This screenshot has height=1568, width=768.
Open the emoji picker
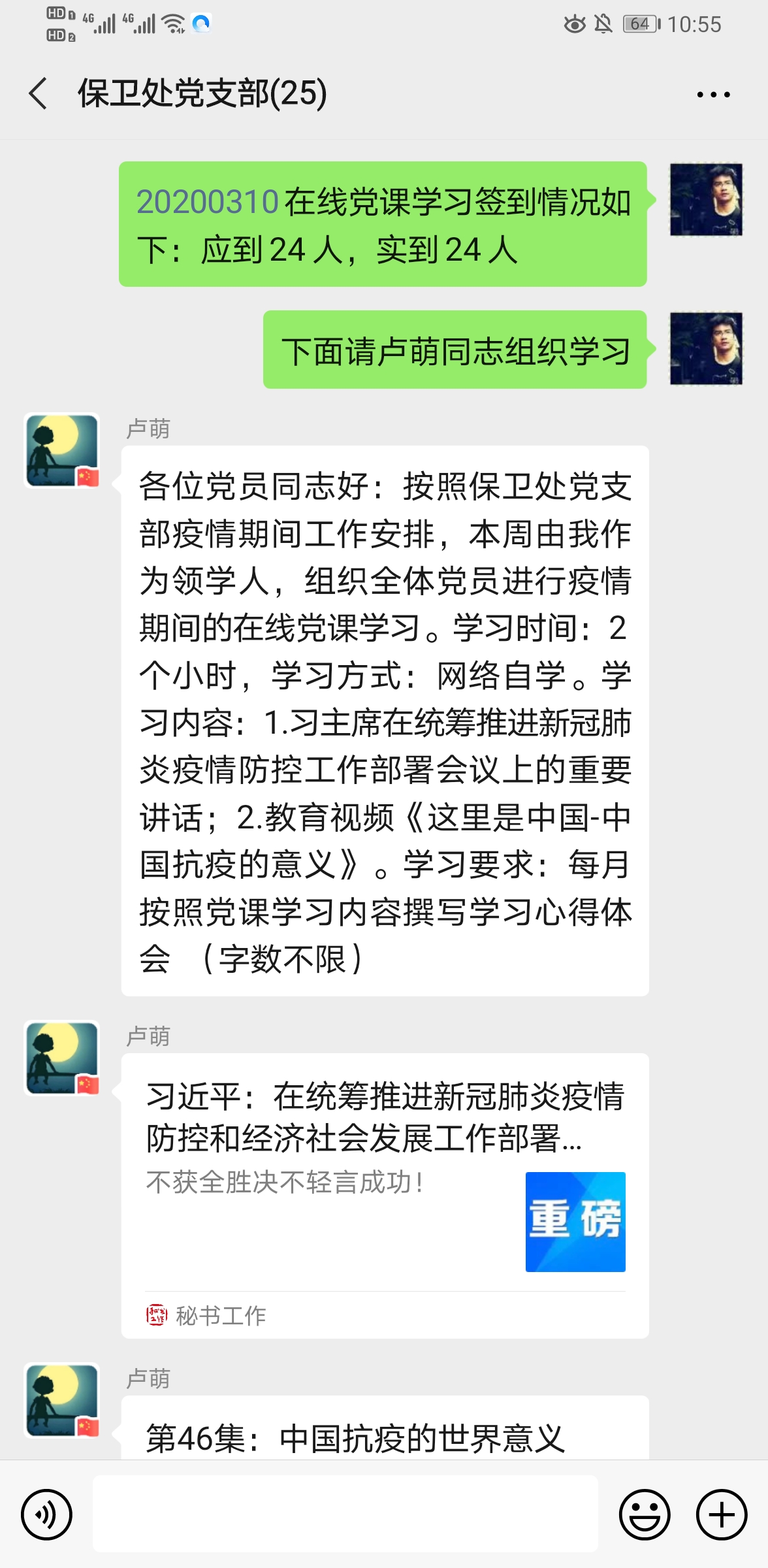click(x=644, y=1514)
